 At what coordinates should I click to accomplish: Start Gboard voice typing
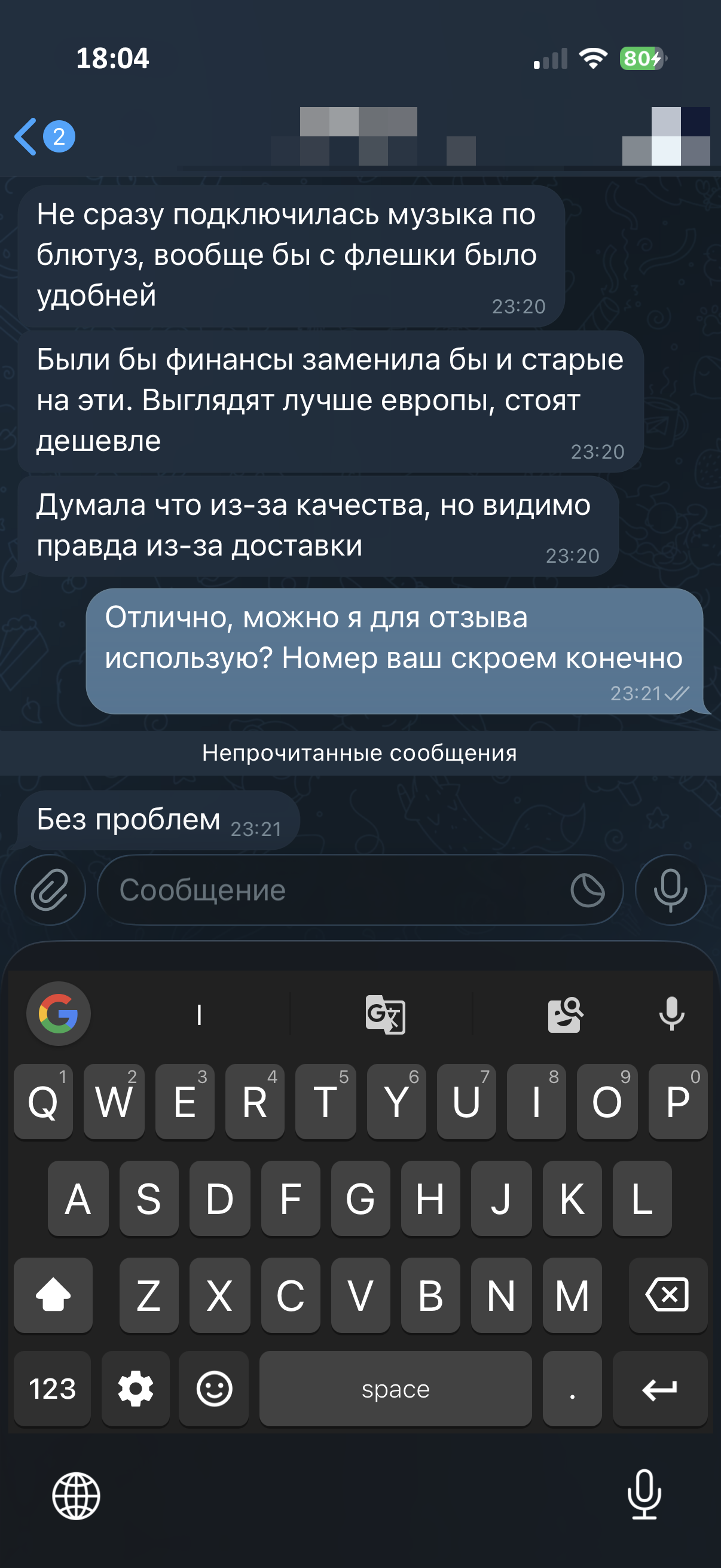point(671,1014)
